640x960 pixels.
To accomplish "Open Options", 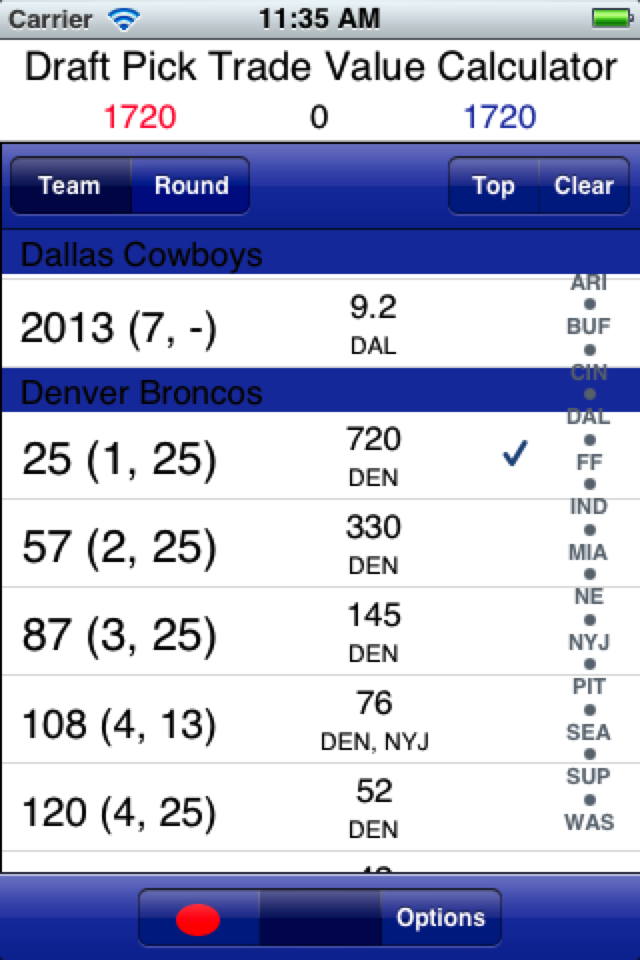I will (440, 918).
